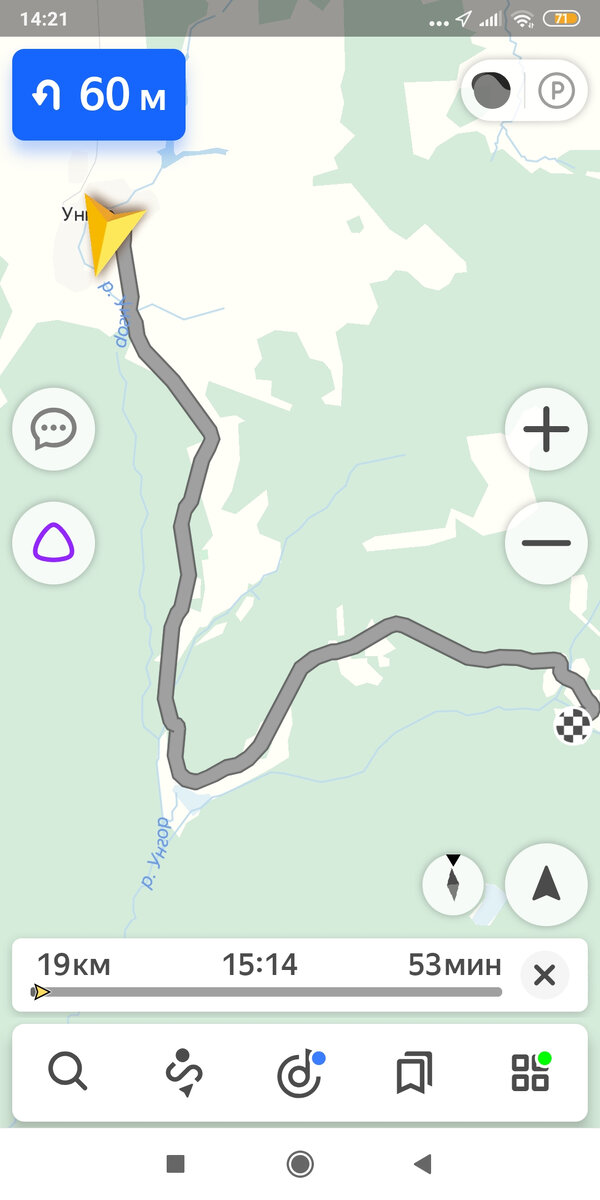
Task: Open the road events chat bubble
Action: coord(53,430)
